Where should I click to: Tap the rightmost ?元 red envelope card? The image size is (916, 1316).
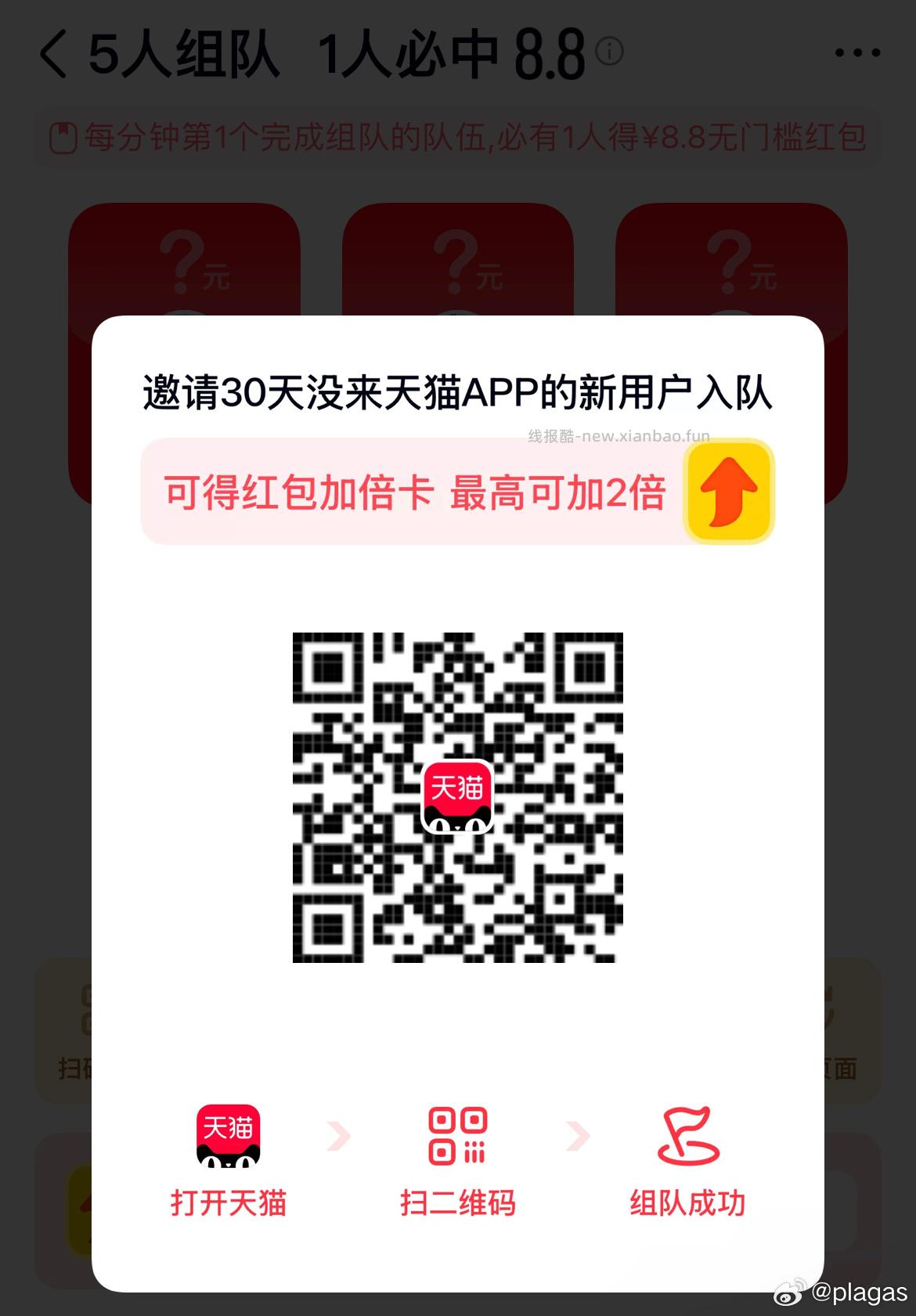pos(730,258)
